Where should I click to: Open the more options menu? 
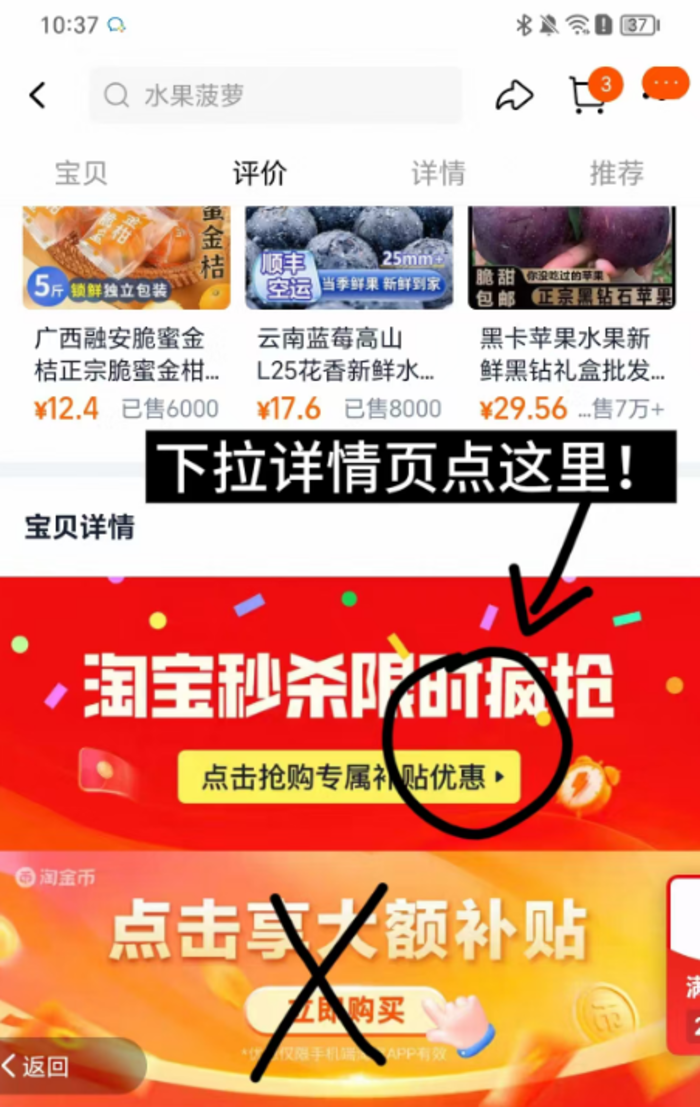(x=664, y=85)
